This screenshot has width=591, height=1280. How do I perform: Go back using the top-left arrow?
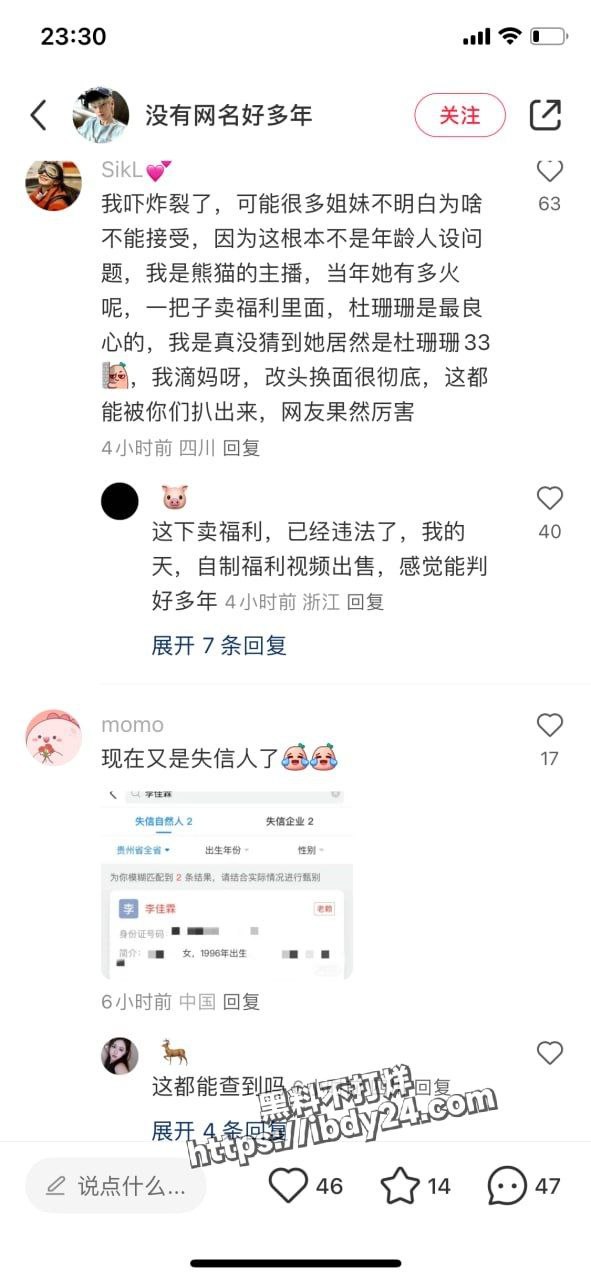[x=38, y=115]
